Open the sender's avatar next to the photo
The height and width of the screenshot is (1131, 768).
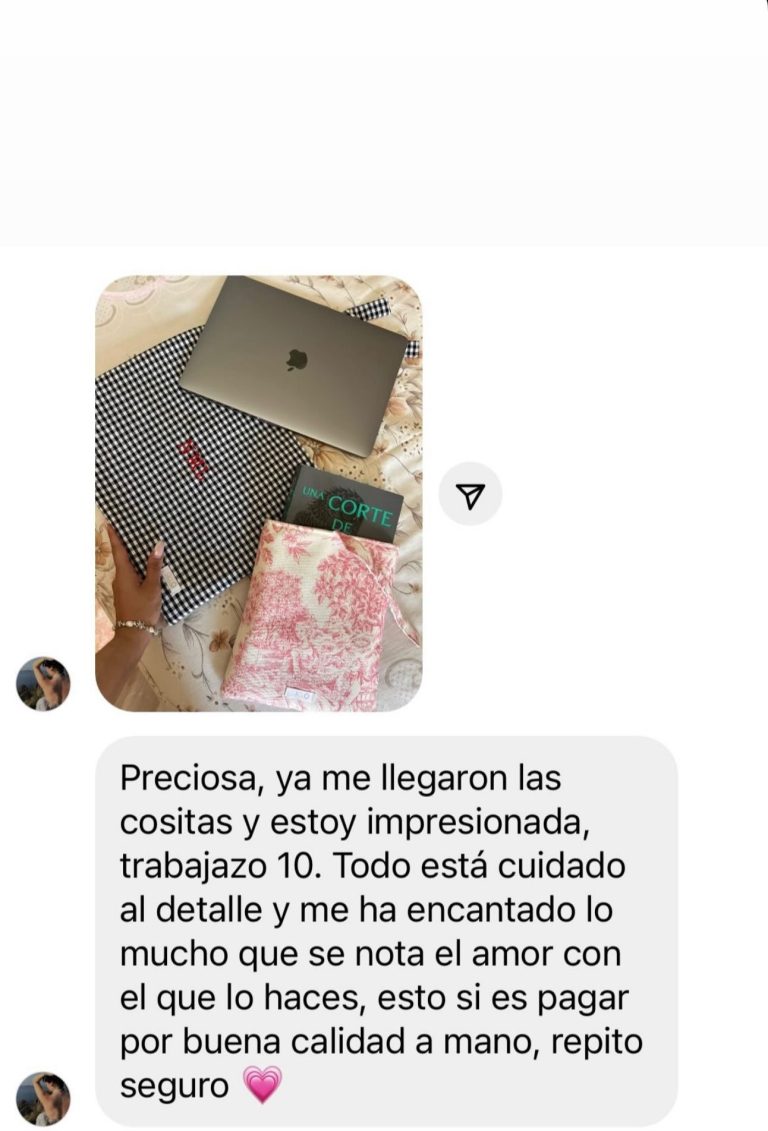(43, 684)
